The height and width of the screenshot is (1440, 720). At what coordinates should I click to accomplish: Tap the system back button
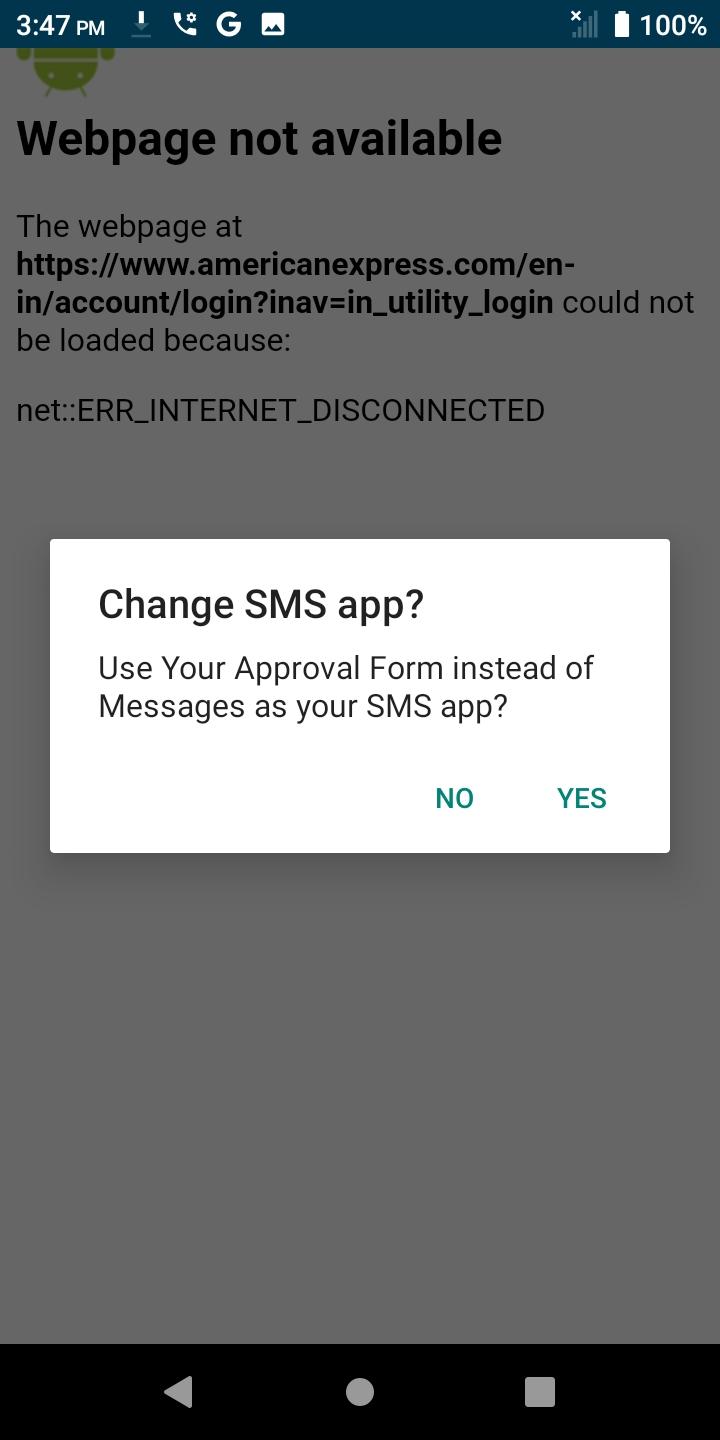pos(179,1391)
